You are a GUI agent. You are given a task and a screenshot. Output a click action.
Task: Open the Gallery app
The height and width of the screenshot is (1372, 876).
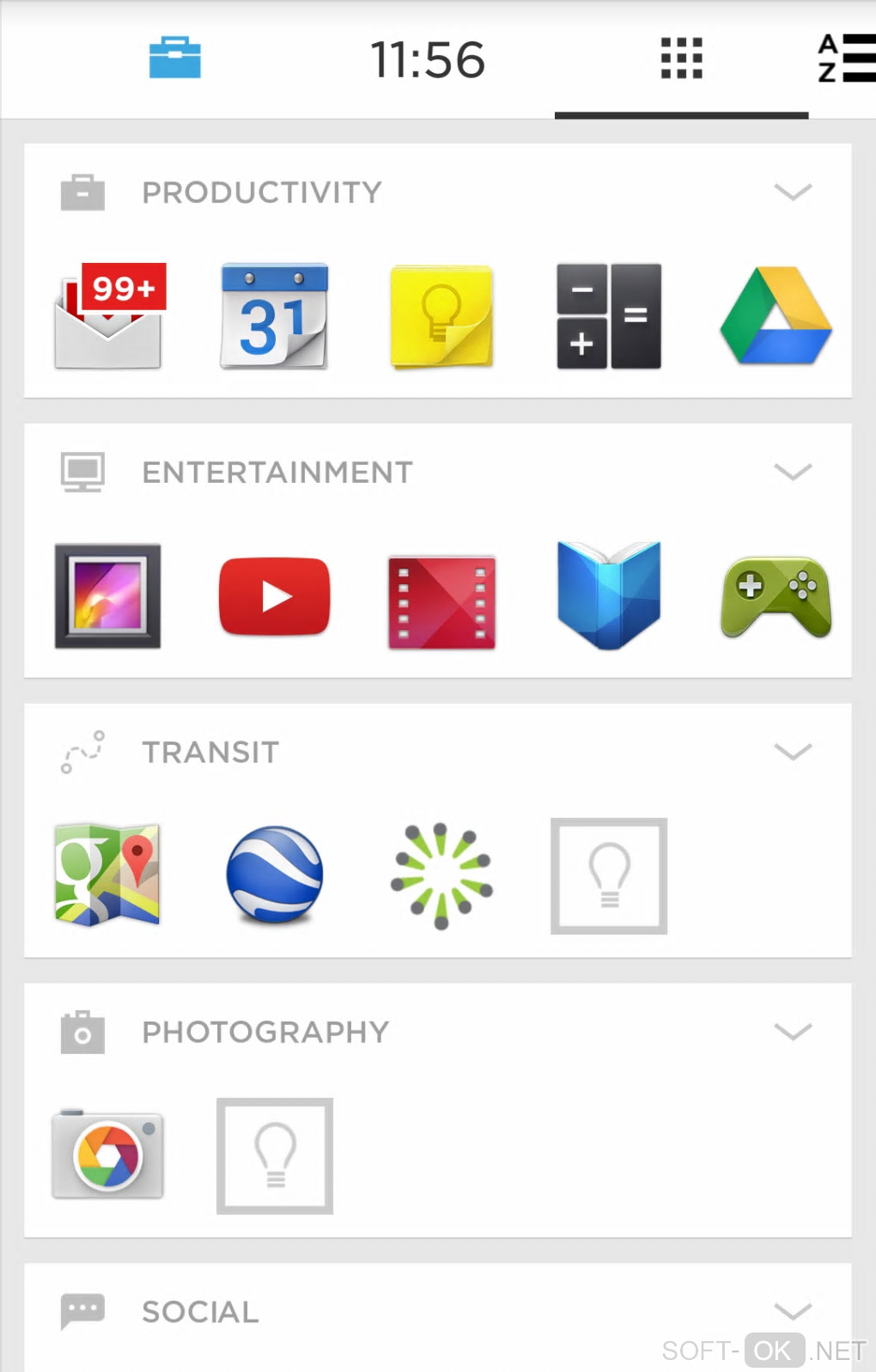click(x=108, y=596)
